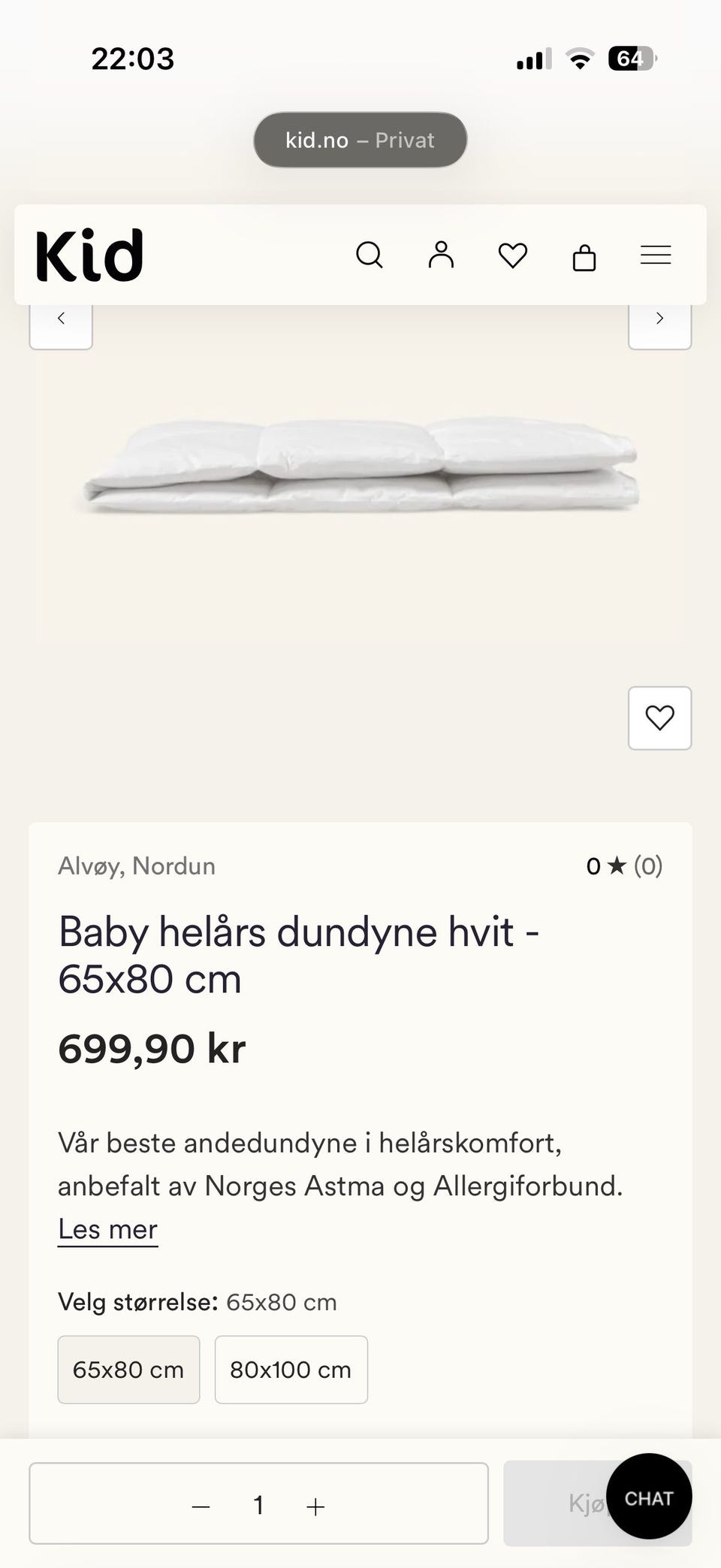Screen dimensions: 721x1568
Task: Open the wishlist heart in the header
Action: point(513,255)
